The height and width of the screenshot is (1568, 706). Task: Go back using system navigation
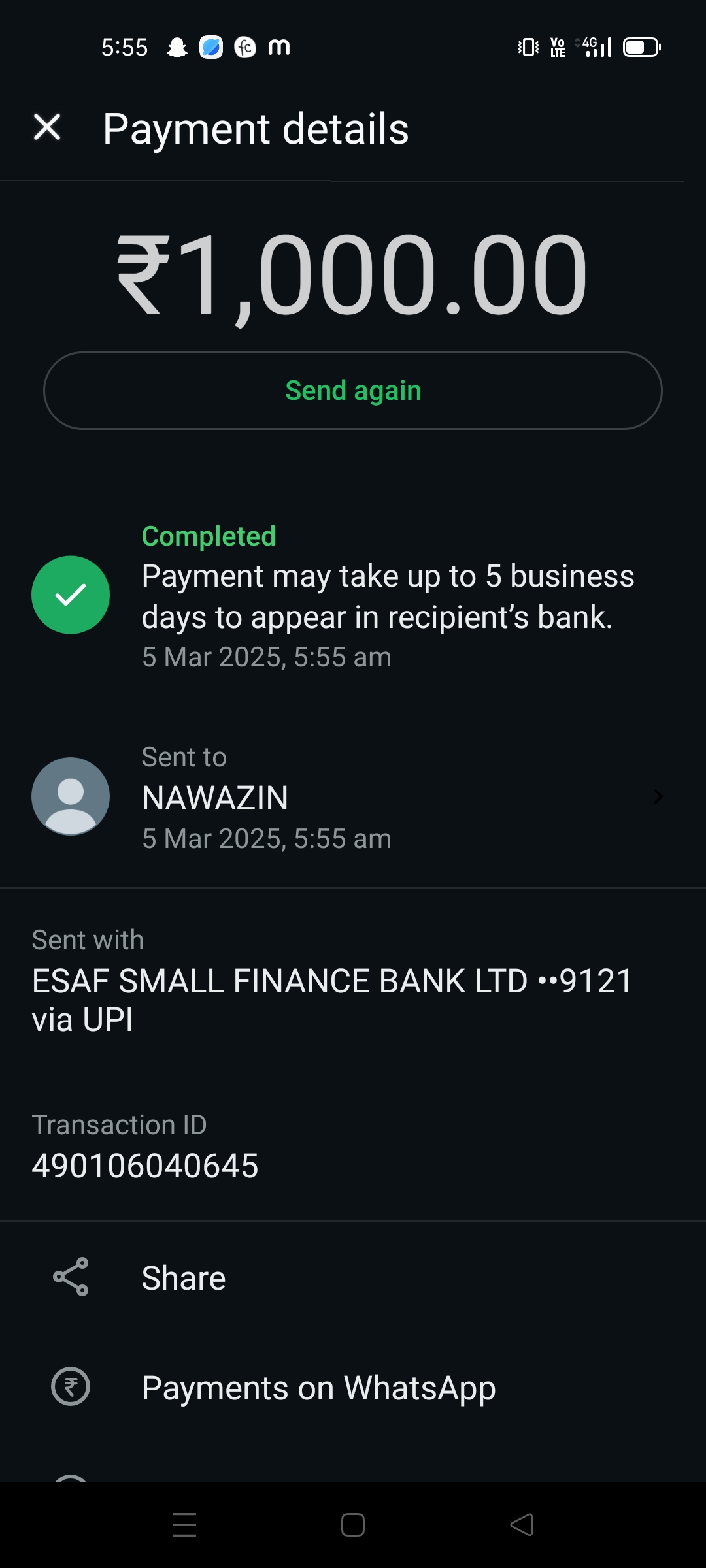pos(522,1525)
